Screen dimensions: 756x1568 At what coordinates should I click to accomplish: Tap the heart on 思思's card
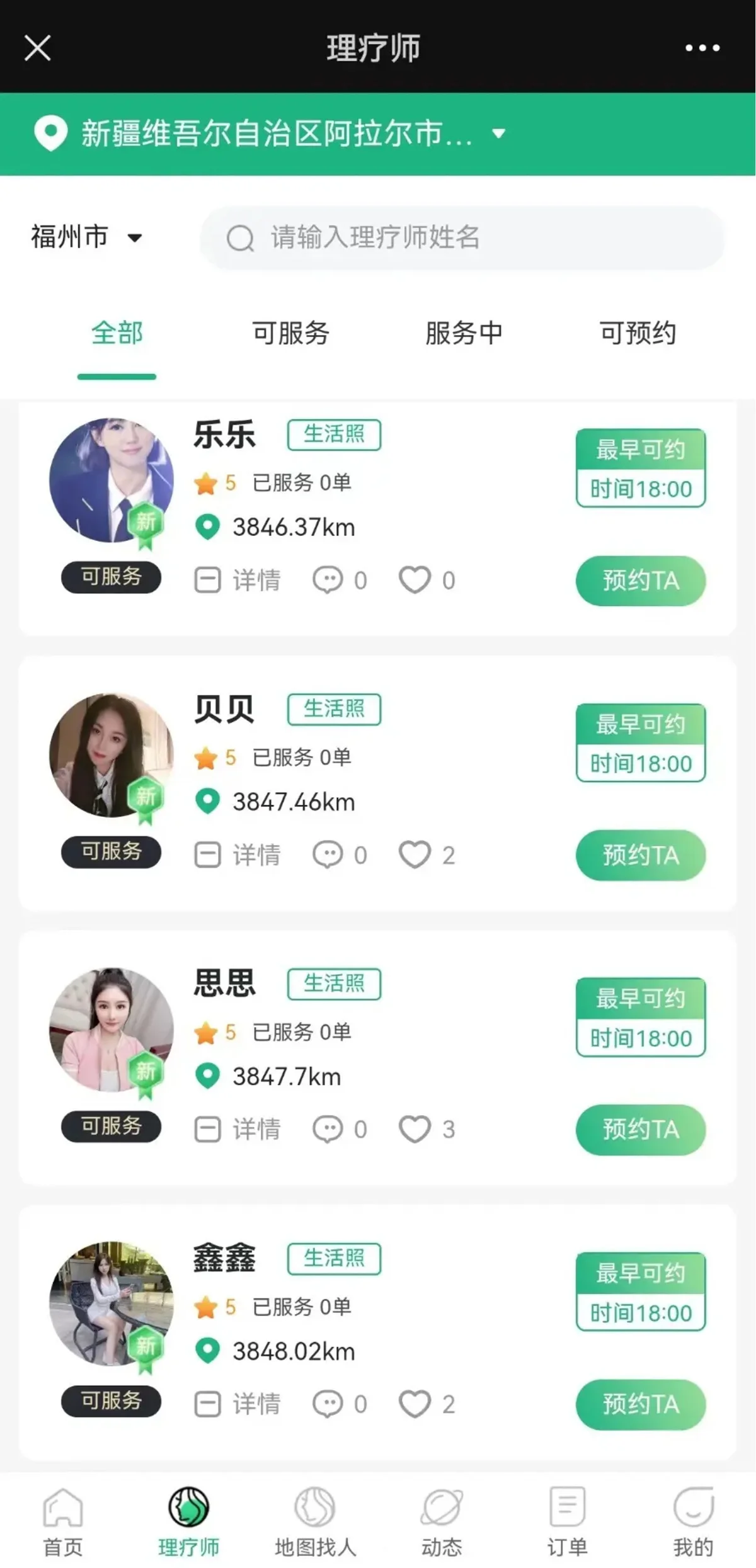click(415, 1129)
